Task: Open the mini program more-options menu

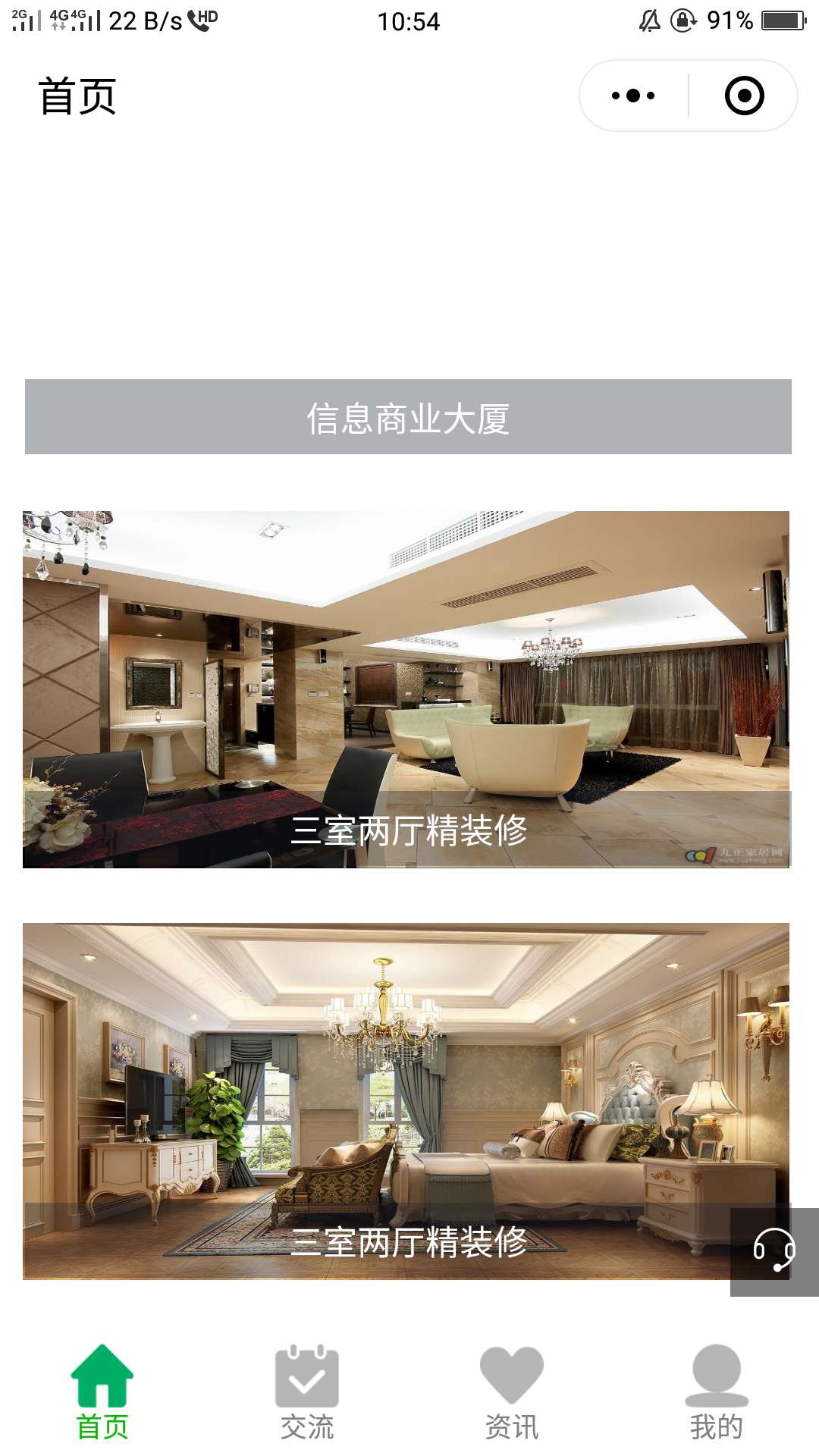Action: 633,96
